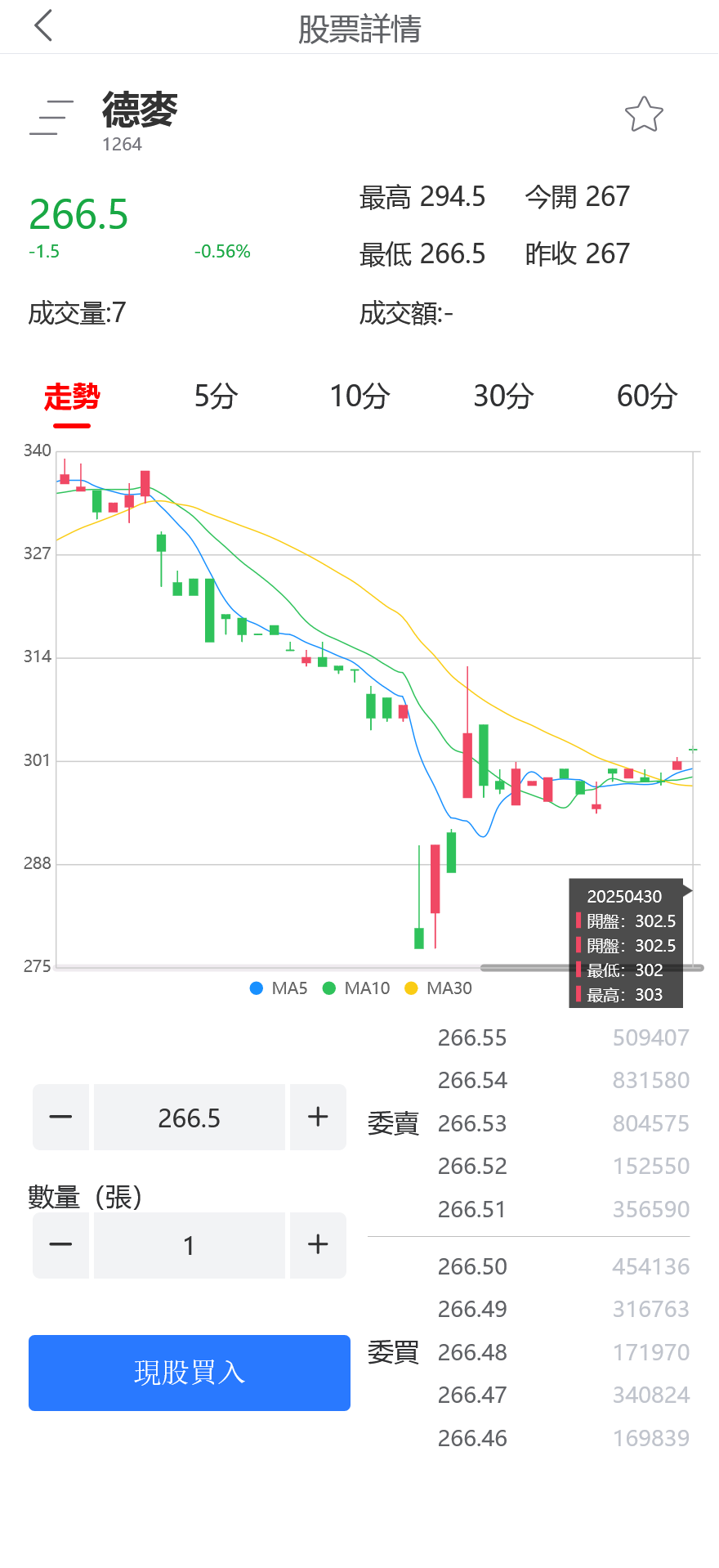Screen dimensions: 719x1568
Task: Click the 委買 buy-order section label
Action: click(393, 1352)
